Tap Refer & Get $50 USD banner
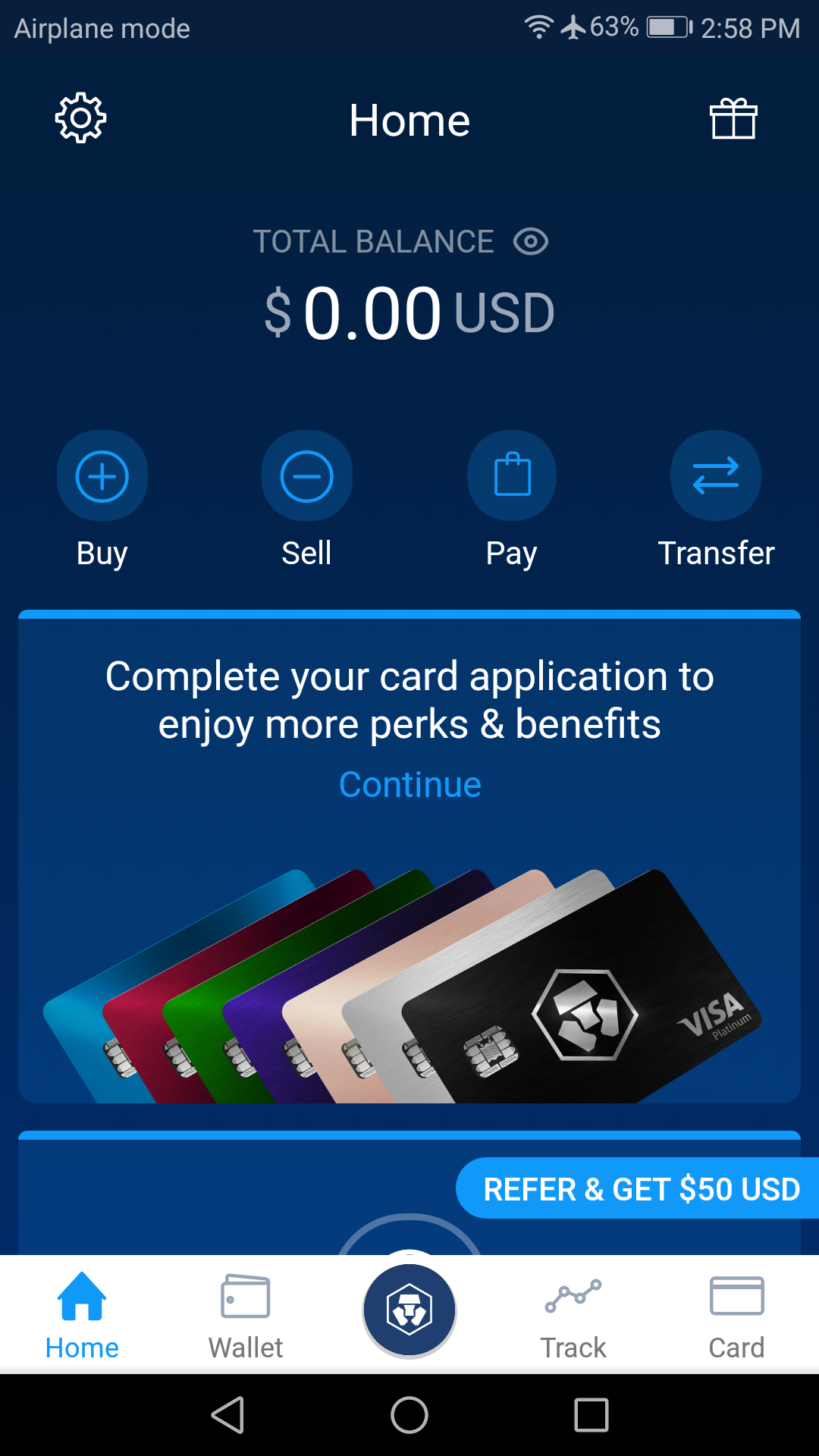819x1456 pixels. (x=641, y=1188)
